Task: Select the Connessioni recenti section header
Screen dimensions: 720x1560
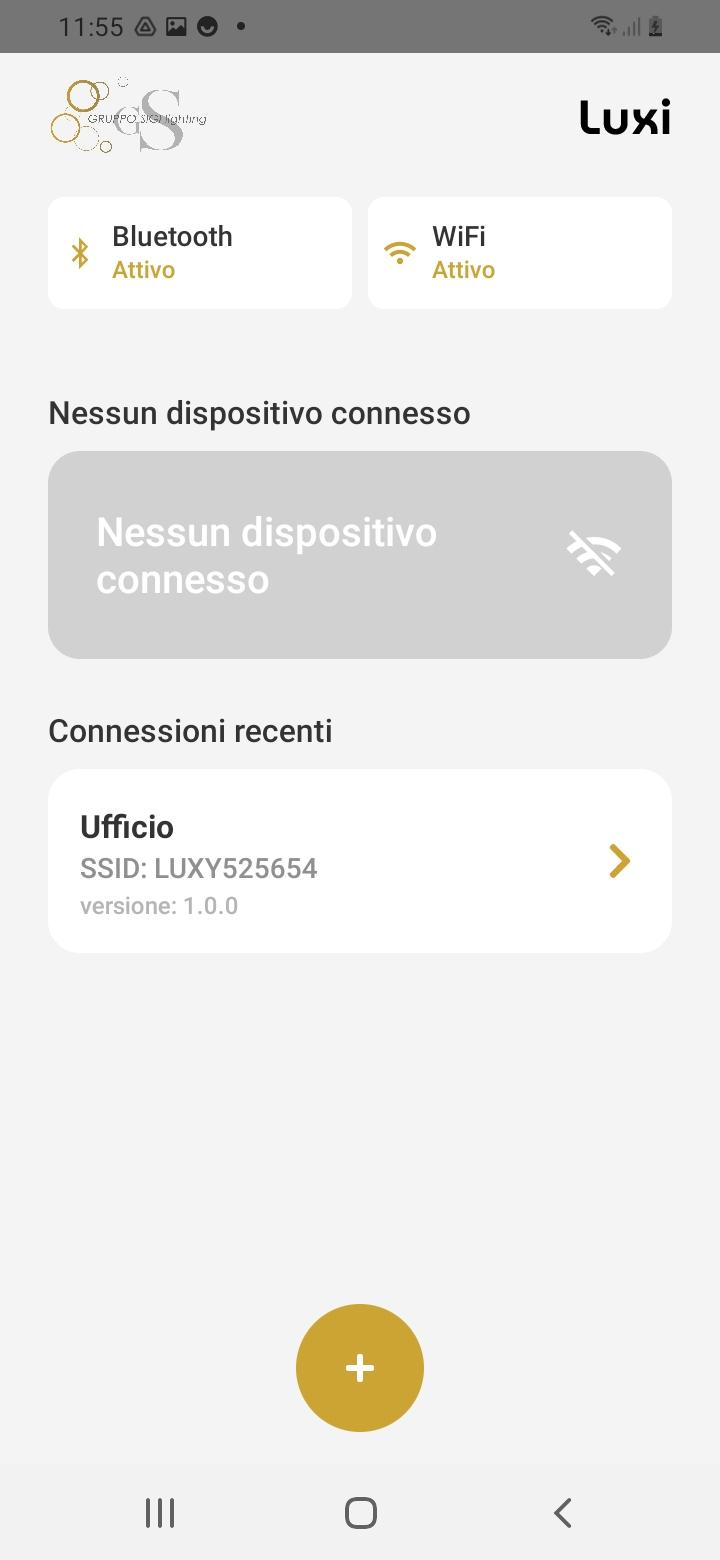Action: (190, 731)
